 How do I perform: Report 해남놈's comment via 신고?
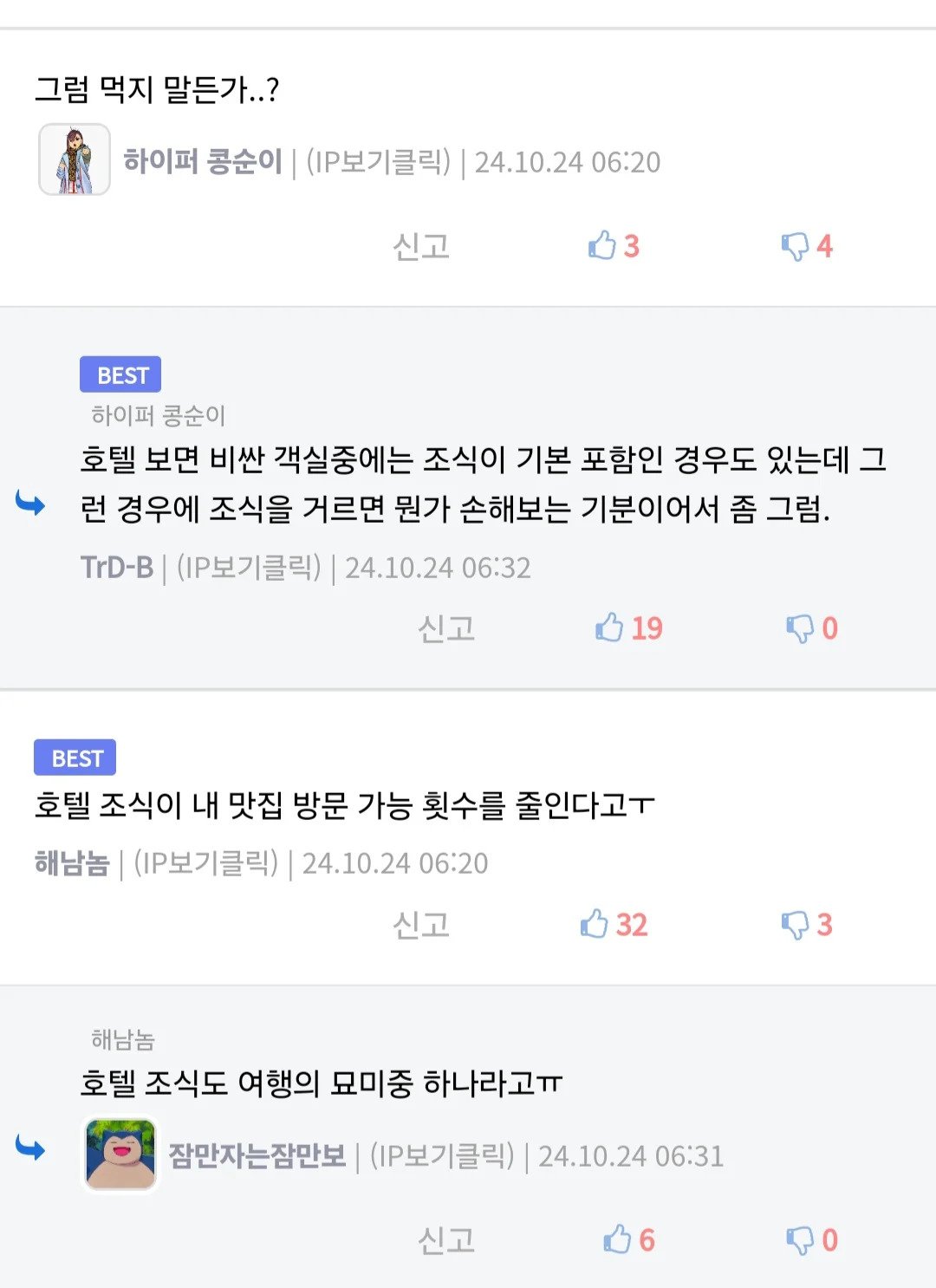pyautogui.click(x=421, y=925)
